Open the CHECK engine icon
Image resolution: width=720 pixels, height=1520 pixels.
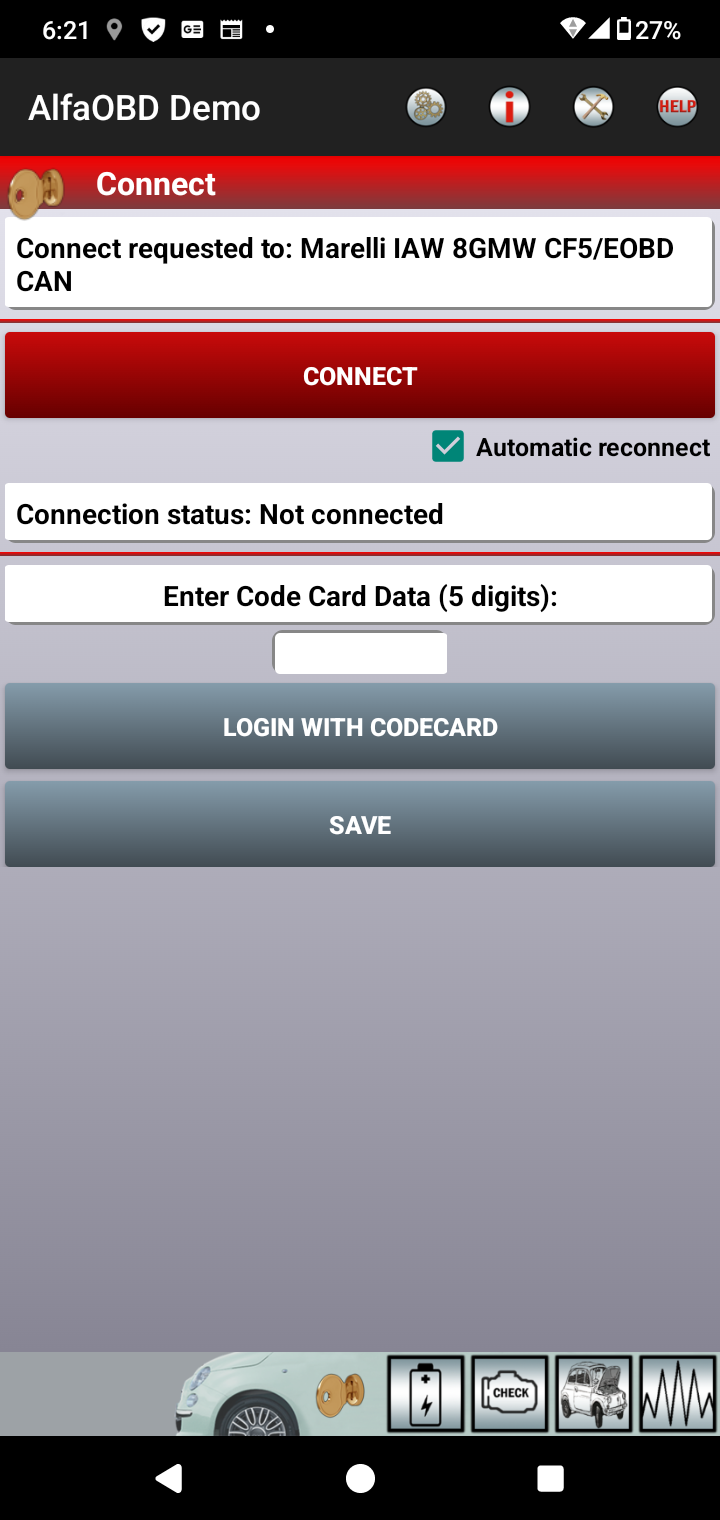(510, 1394)
